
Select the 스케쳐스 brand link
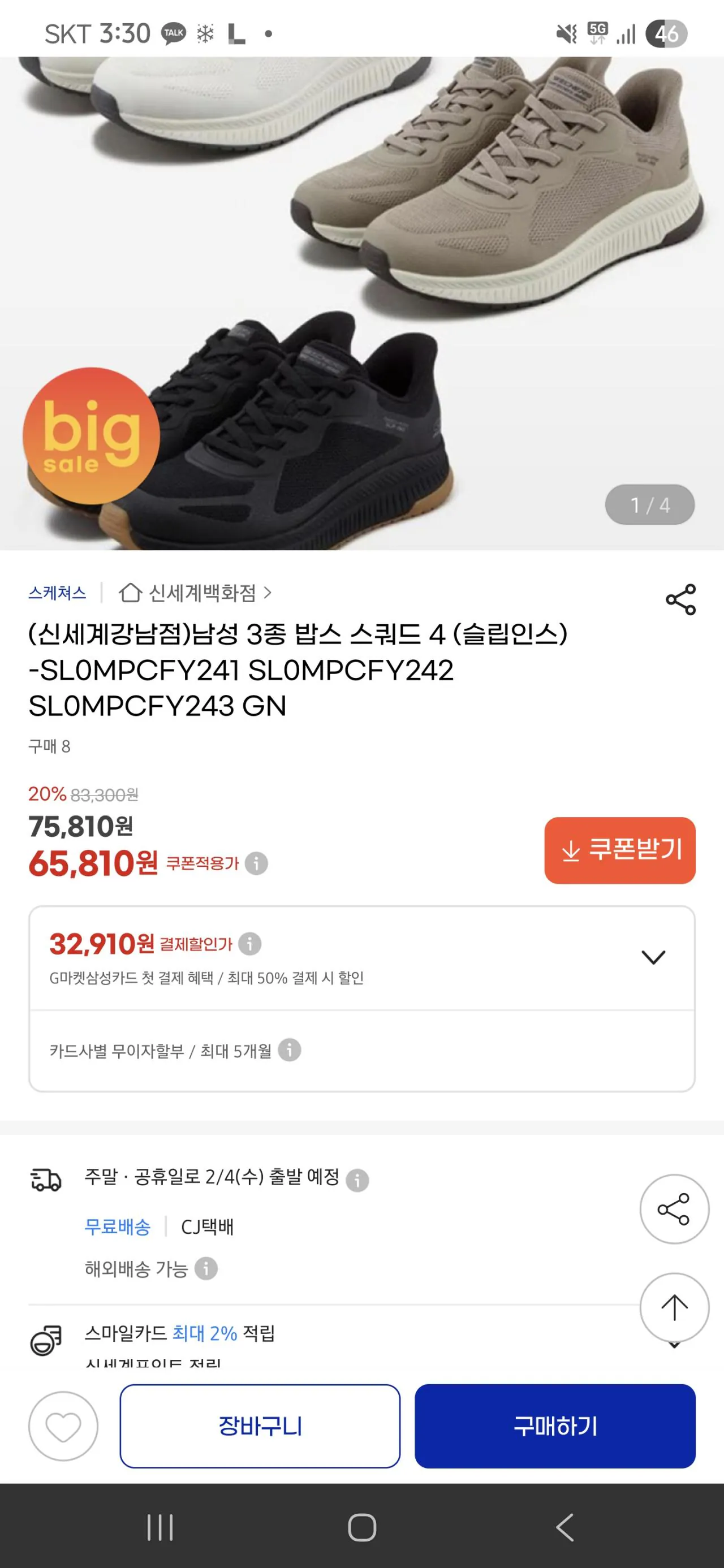coord(58,591)
